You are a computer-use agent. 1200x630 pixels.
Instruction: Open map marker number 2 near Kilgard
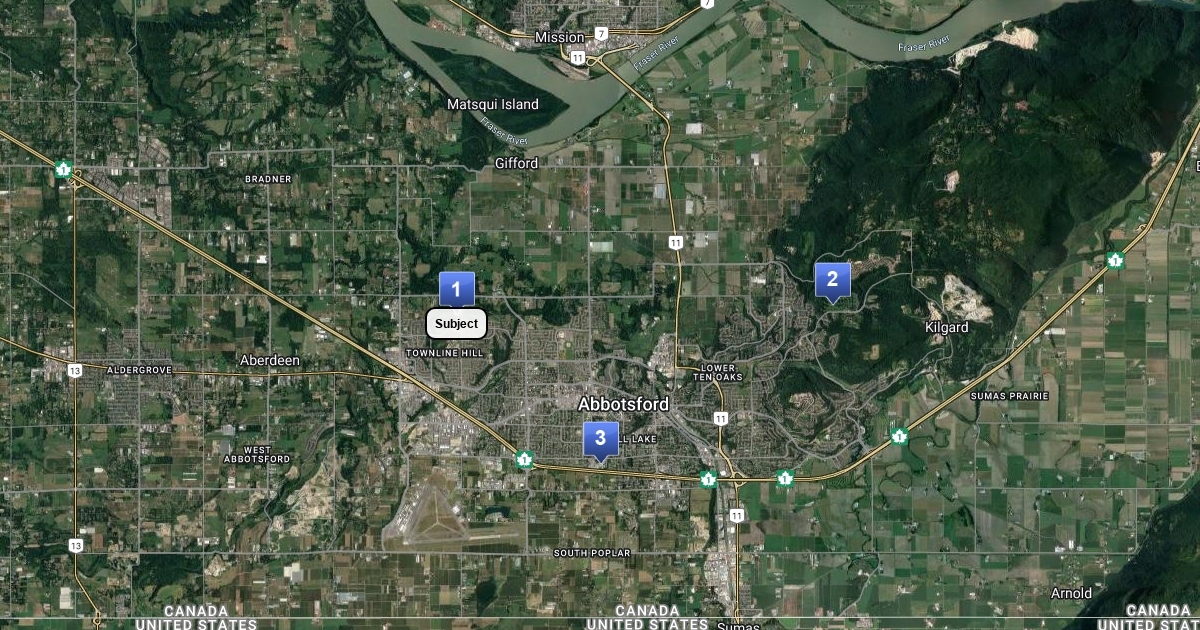click(x=832, y=280)
